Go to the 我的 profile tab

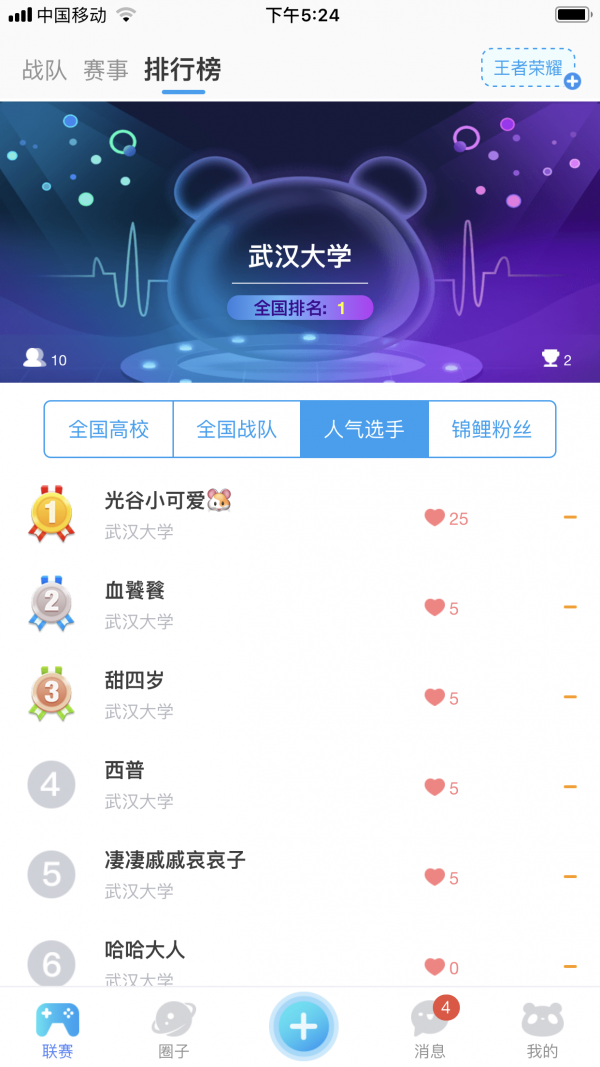(542, 1029)
